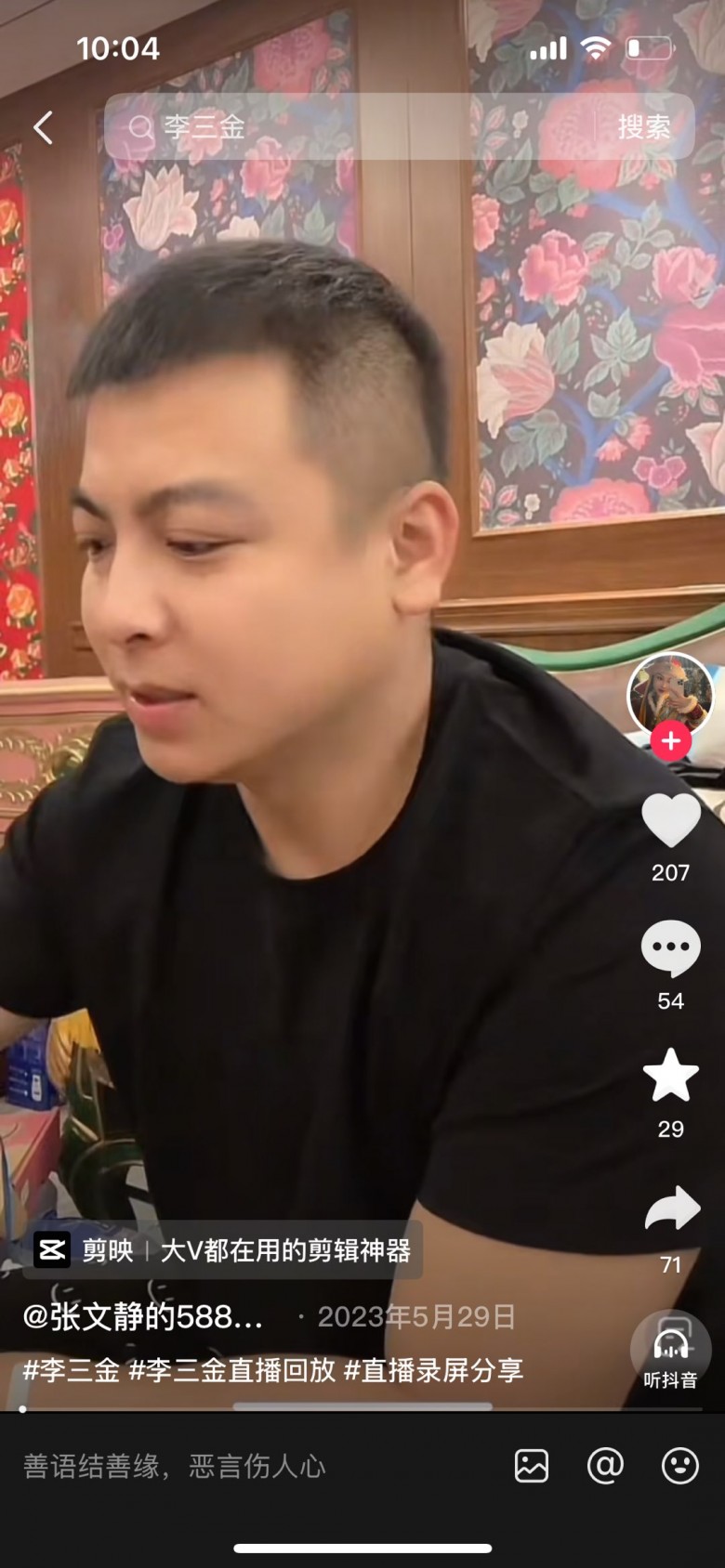Open the #直播录屏分享 hashtag

click(433, 1371)
